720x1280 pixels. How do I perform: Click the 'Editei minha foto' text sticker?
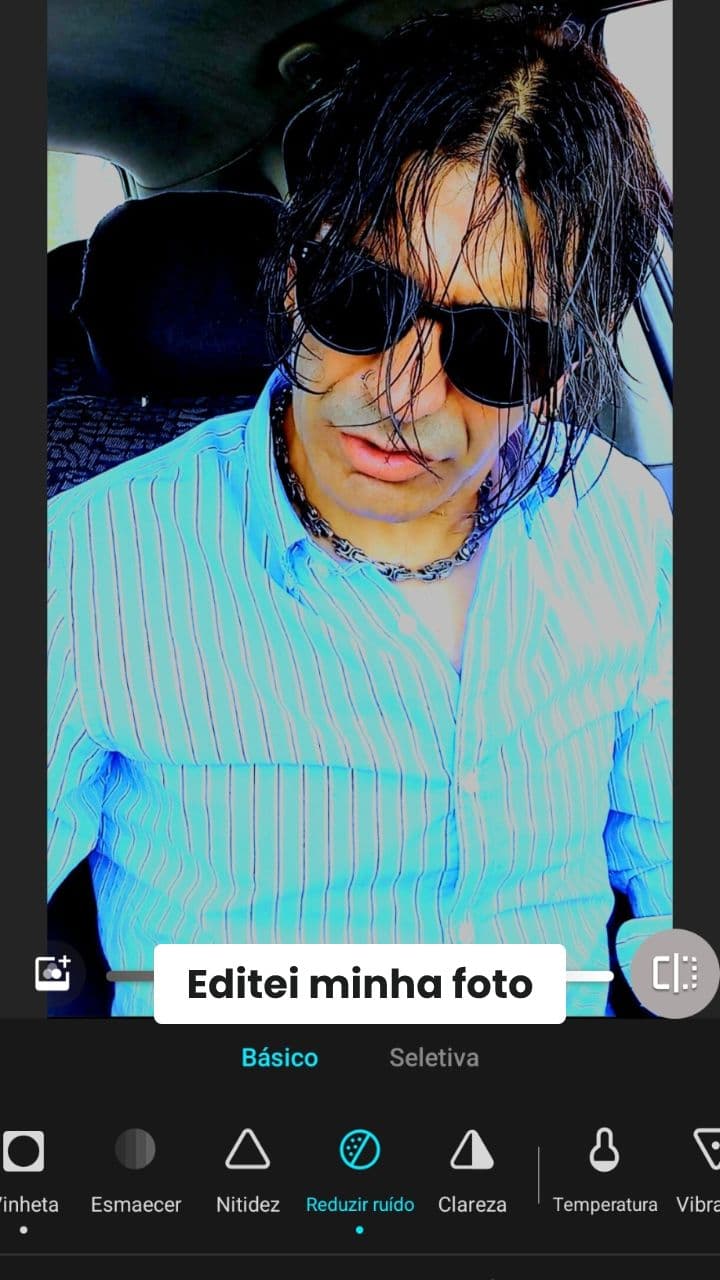pos(359,983)
